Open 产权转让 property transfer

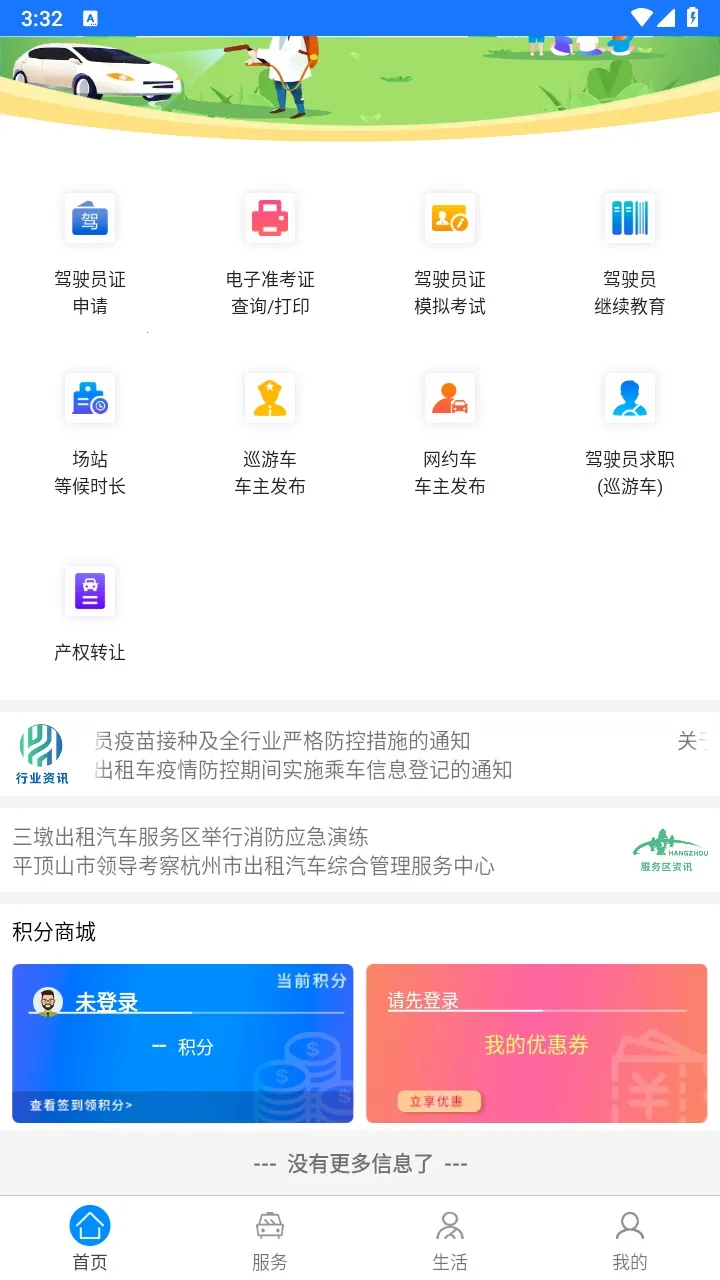[x=89, y=612]
